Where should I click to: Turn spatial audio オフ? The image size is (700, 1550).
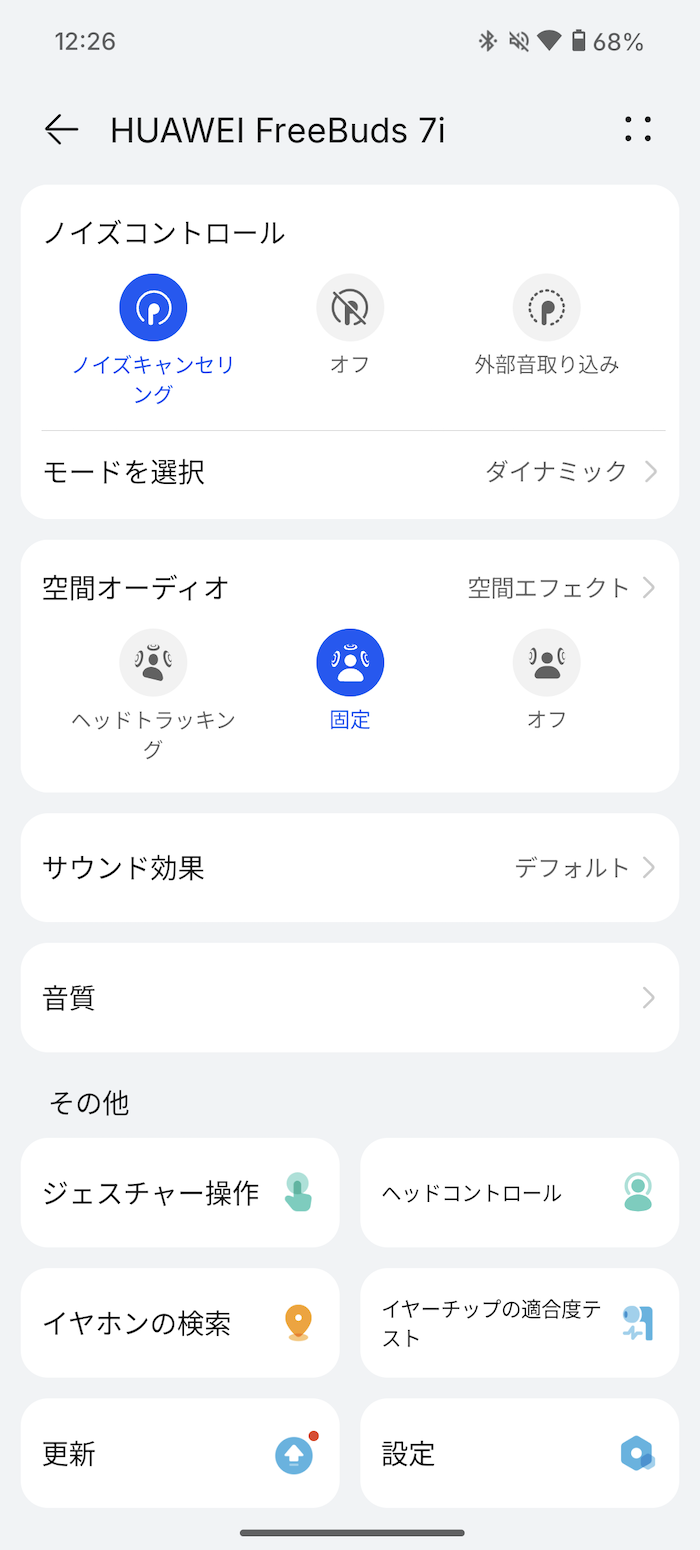click(547, 662)
